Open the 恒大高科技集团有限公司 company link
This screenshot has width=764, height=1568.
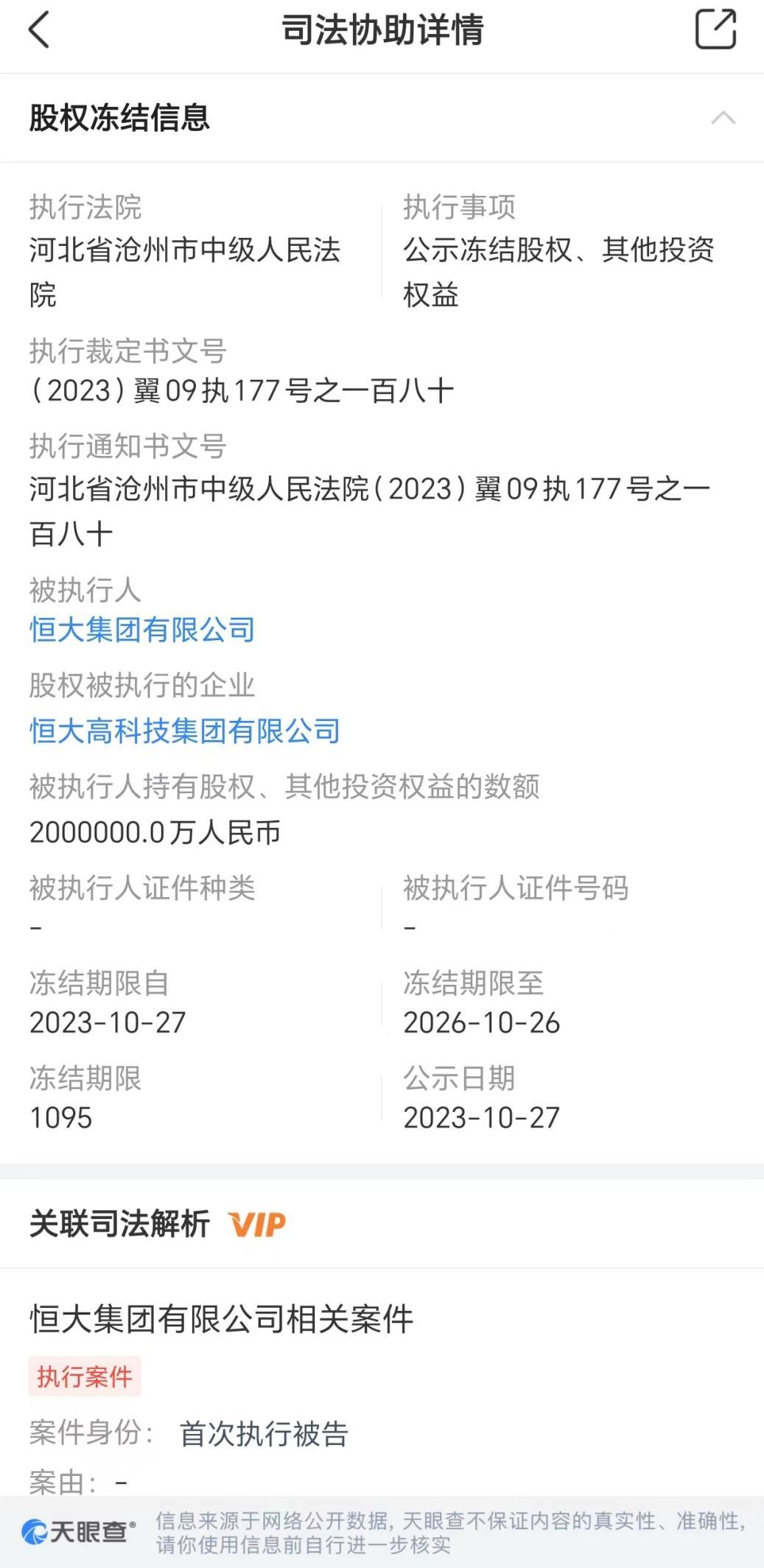click(x=185, y=731)
